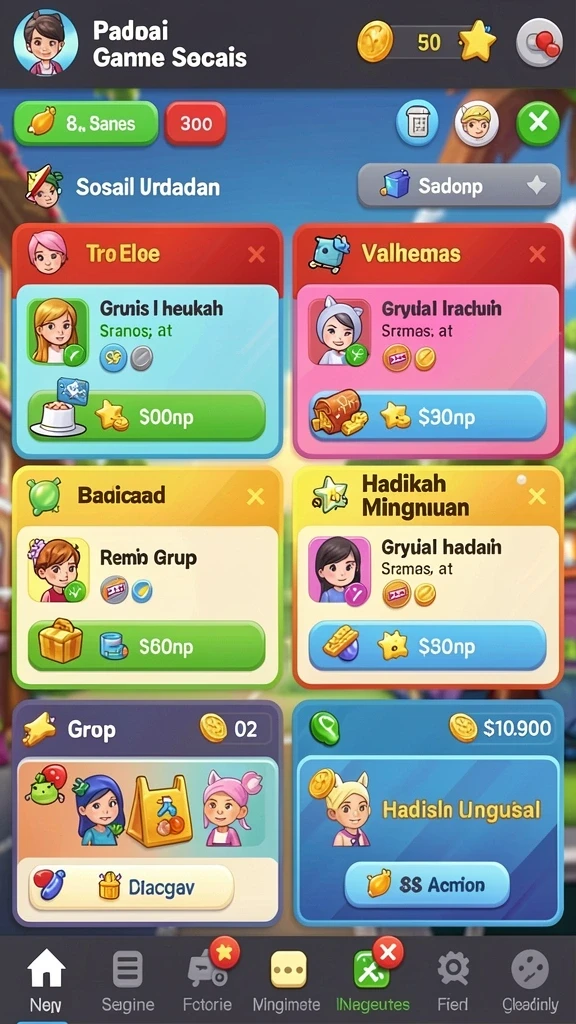This screenshot has height=1024, width=576.
Task: Open the Fierl settings tab
Action: (x=453, y=980)
